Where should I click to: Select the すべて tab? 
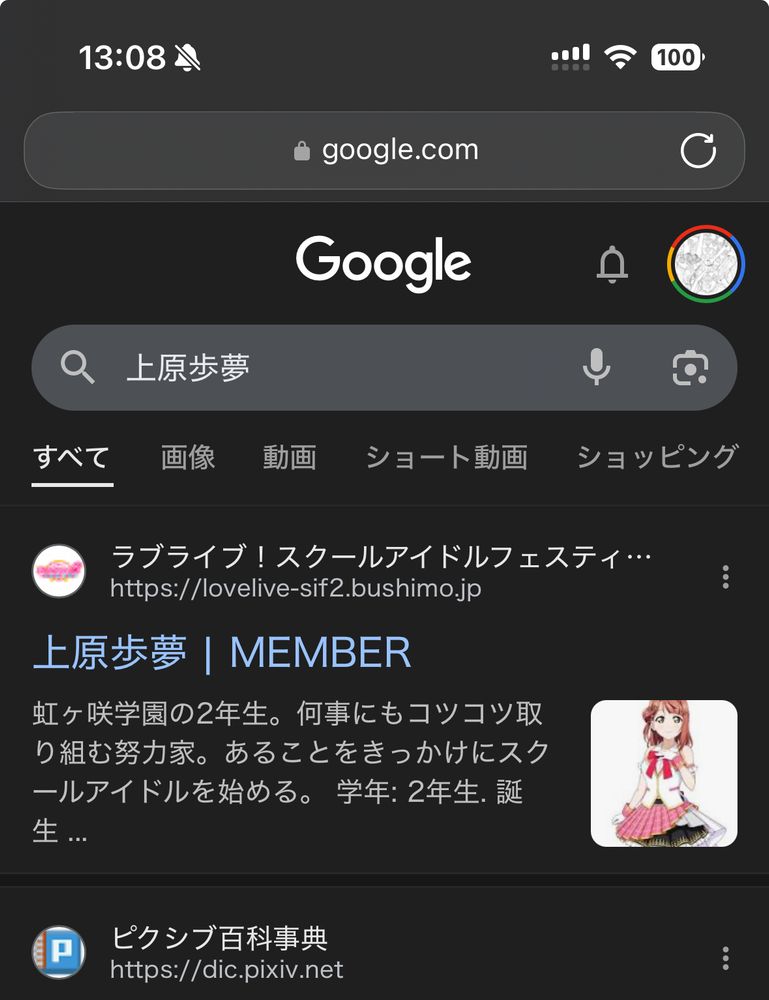[x=71, y=458]
